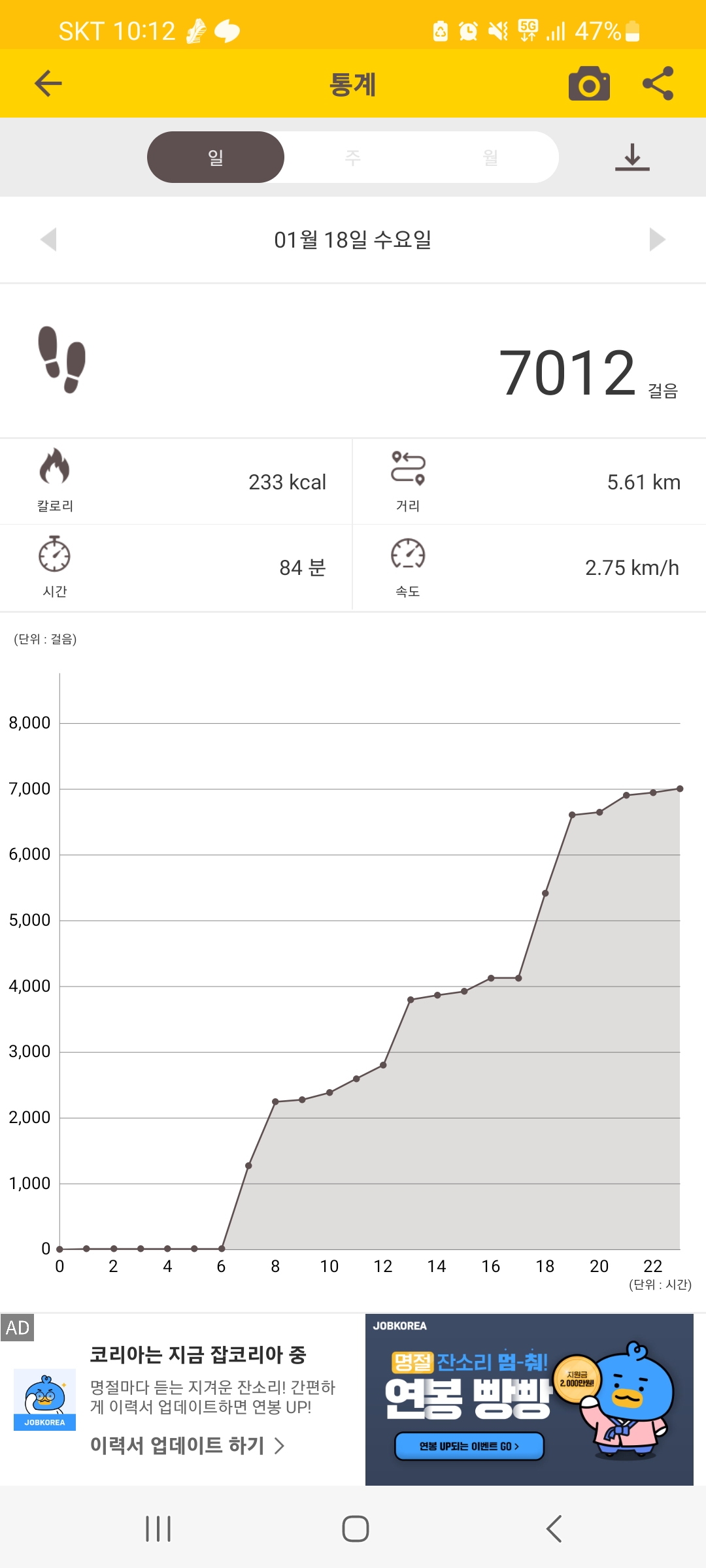Capture statistics with the camera icon
The width and height of the screenshot is (706, 1568).
(x=589, y=84)
